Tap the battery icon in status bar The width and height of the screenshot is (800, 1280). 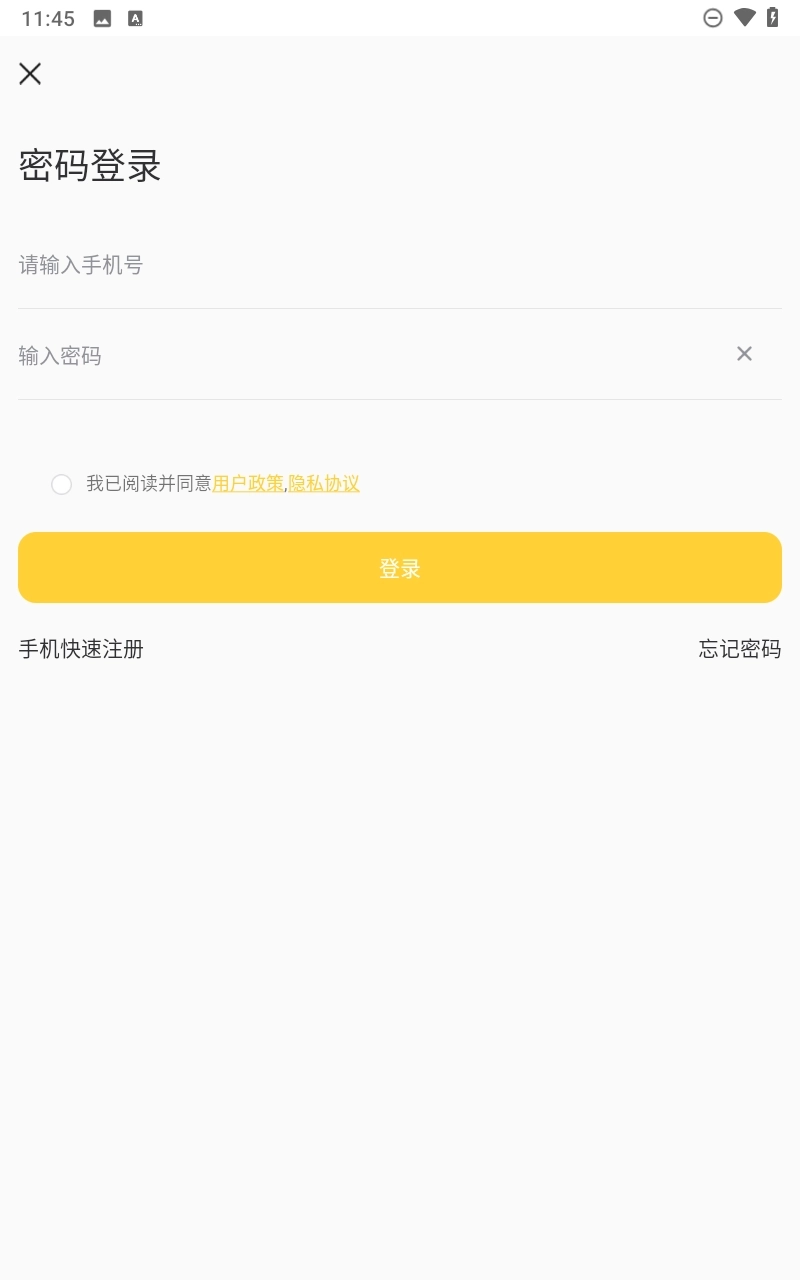point(771,17)
